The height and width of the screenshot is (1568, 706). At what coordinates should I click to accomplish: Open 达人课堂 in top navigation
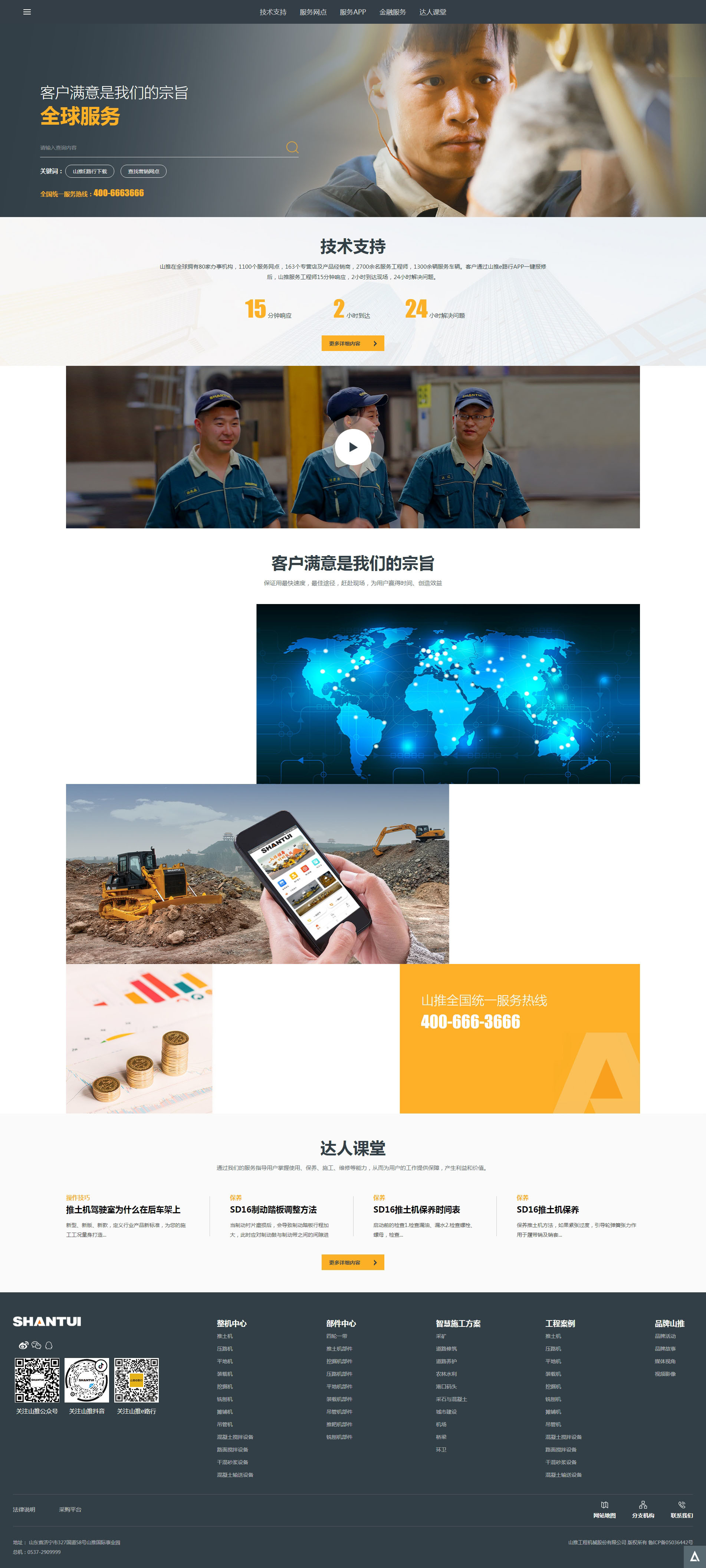click(433, 12)
